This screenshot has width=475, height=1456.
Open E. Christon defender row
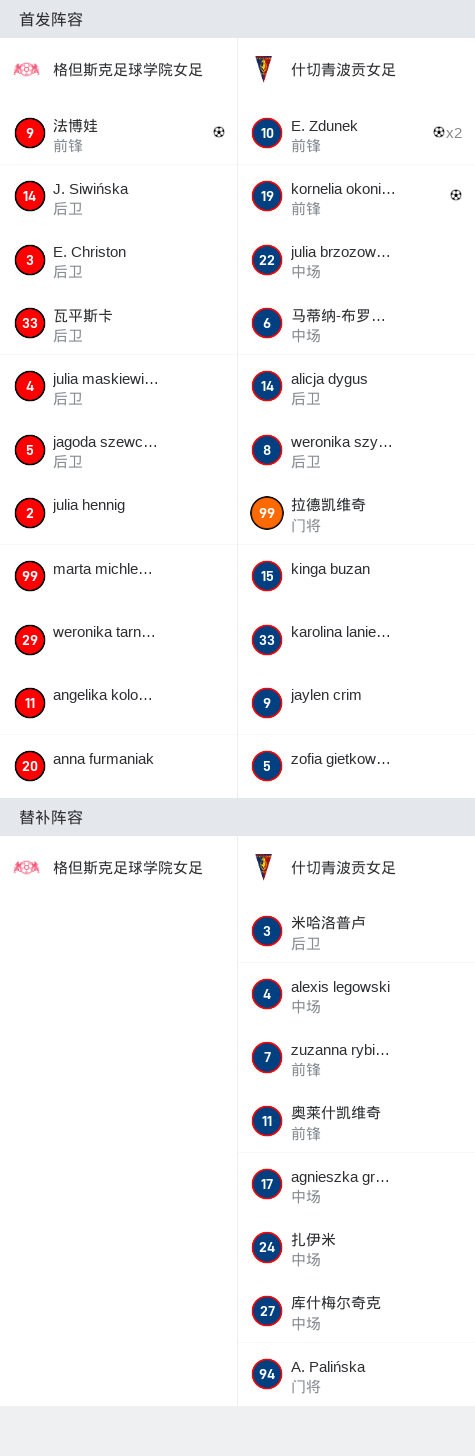coord(118,260)
